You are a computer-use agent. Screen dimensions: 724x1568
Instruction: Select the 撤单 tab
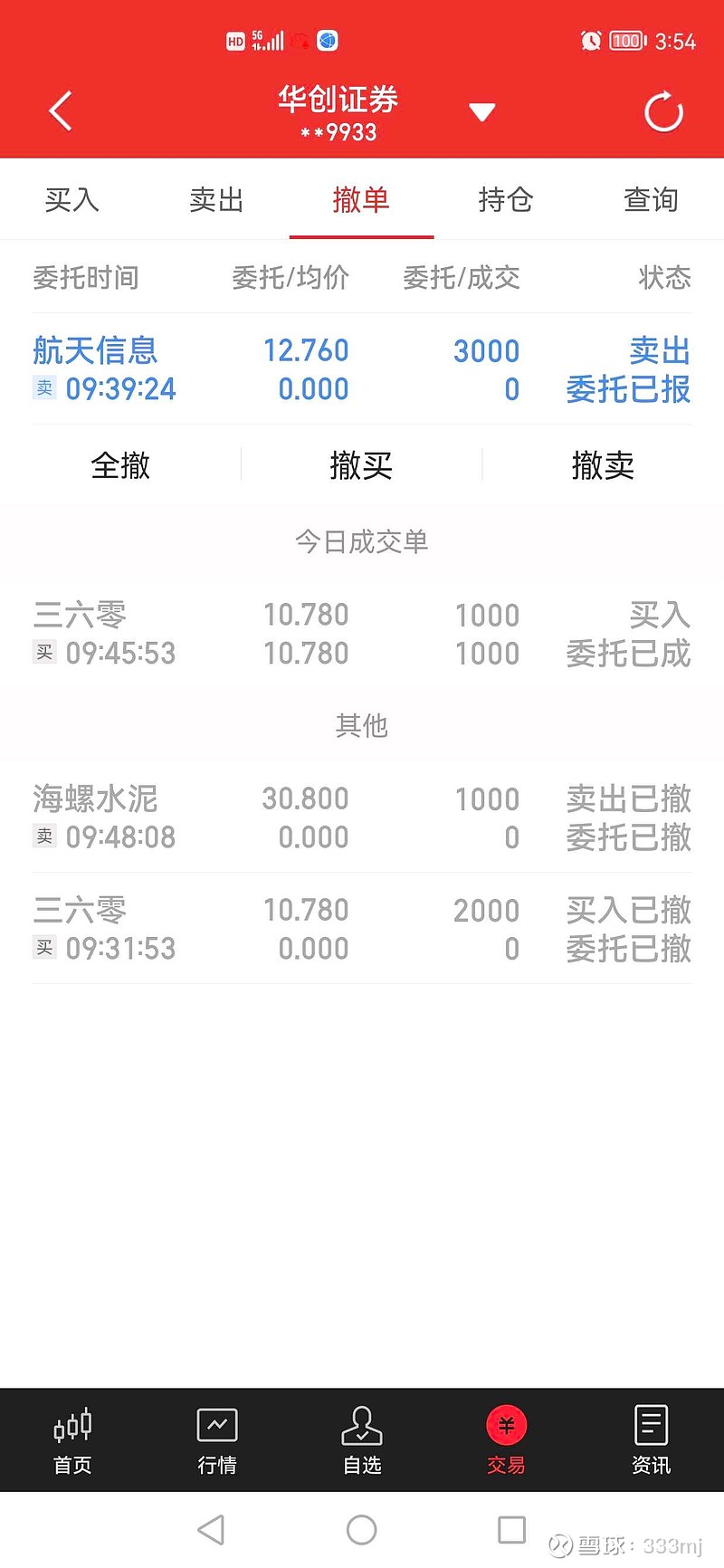(361, 199)
